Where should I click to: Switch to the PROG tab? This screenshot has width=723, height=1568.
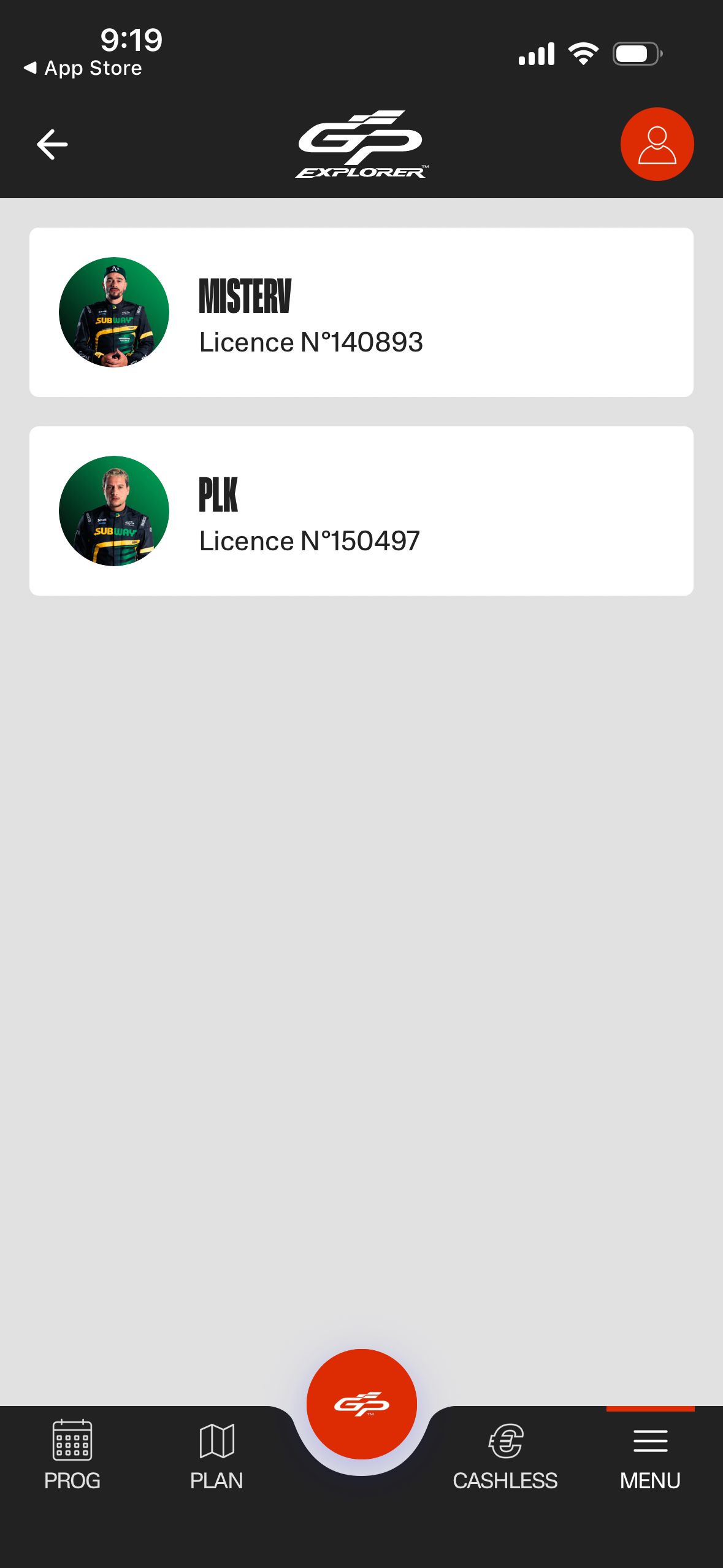tap(72, 1455)
